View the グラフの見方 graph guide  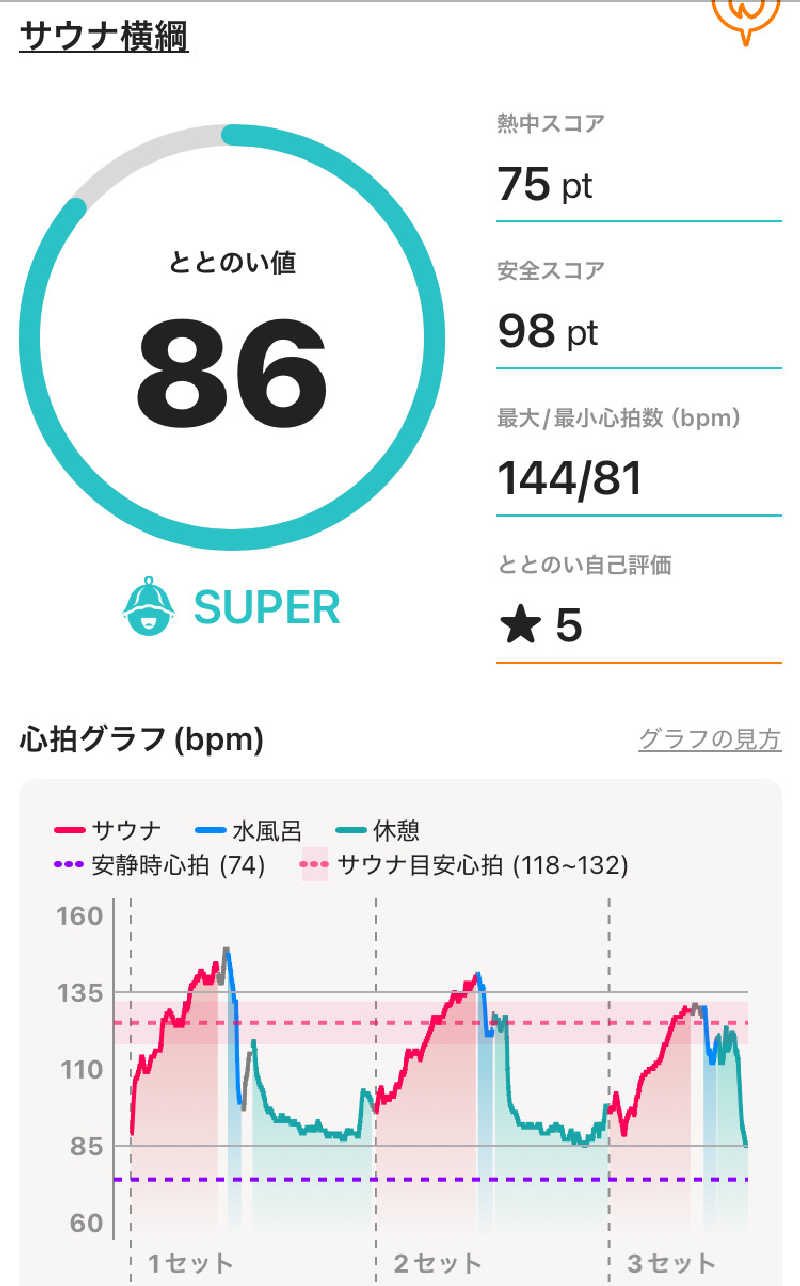709,740
